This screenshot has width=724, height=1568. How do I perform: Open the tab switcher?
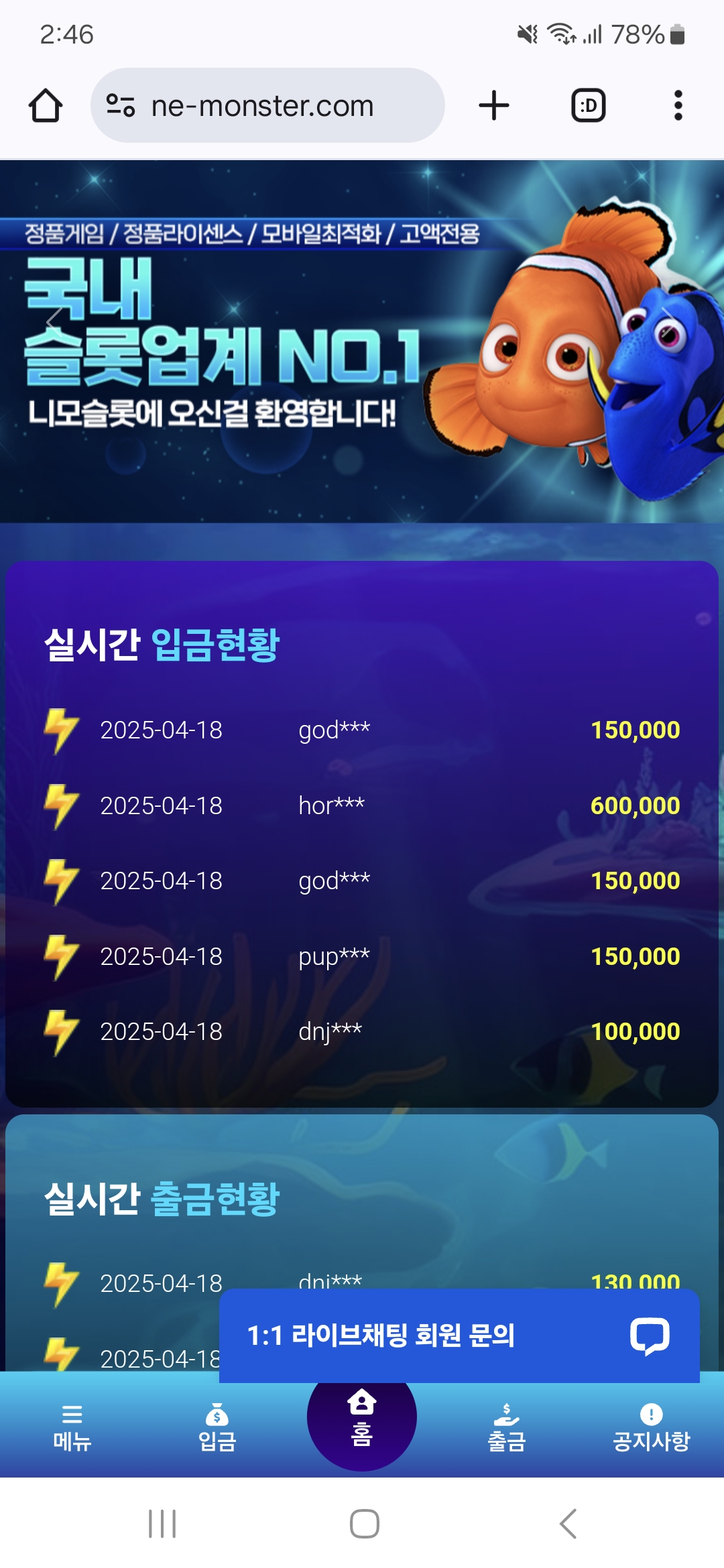(x=588, y=106)
